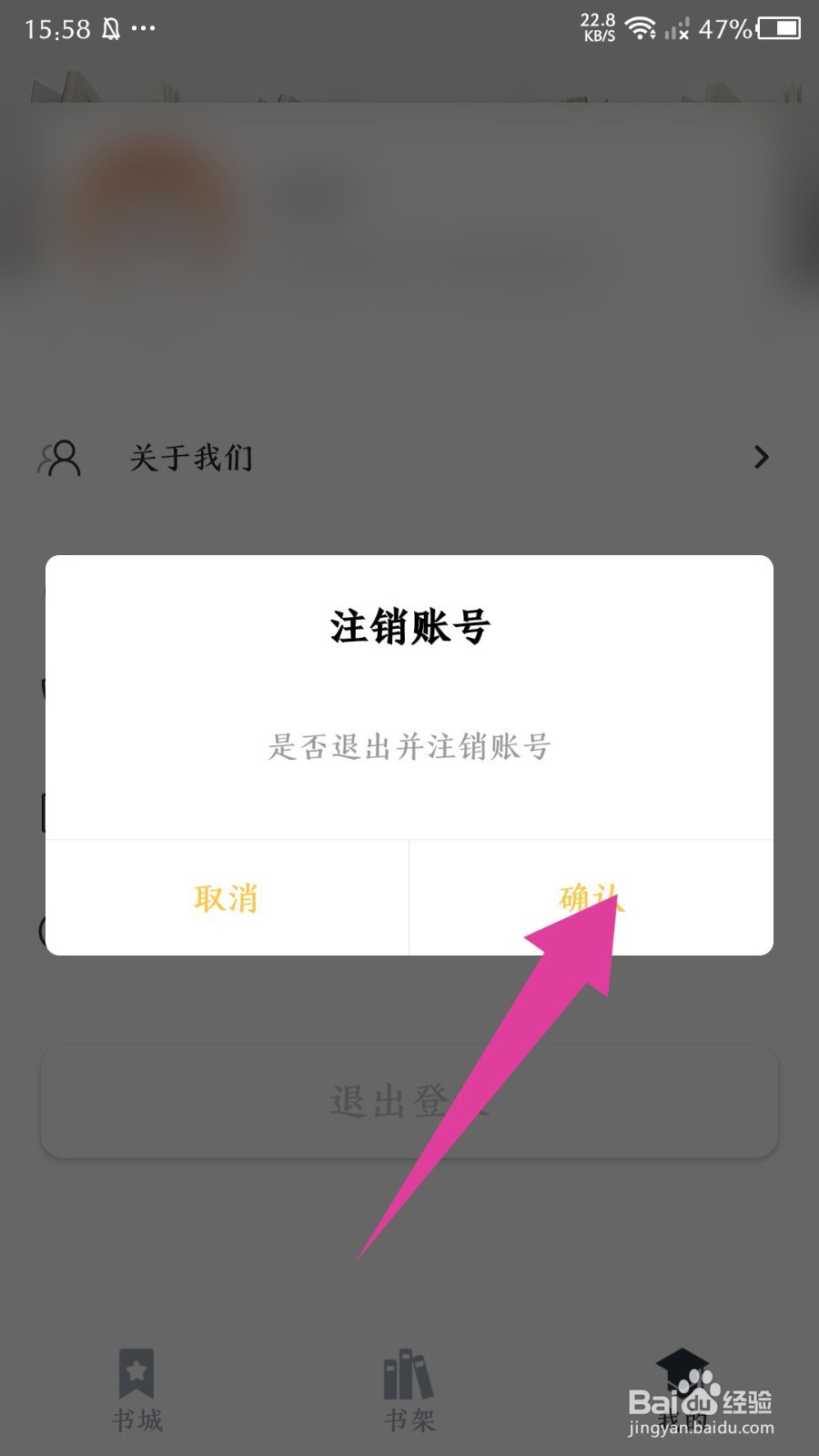The width and height of the screenshot is (819, 1456).
Task: Cancel the dialog with 取消
Action: click(x=226, y=898)
